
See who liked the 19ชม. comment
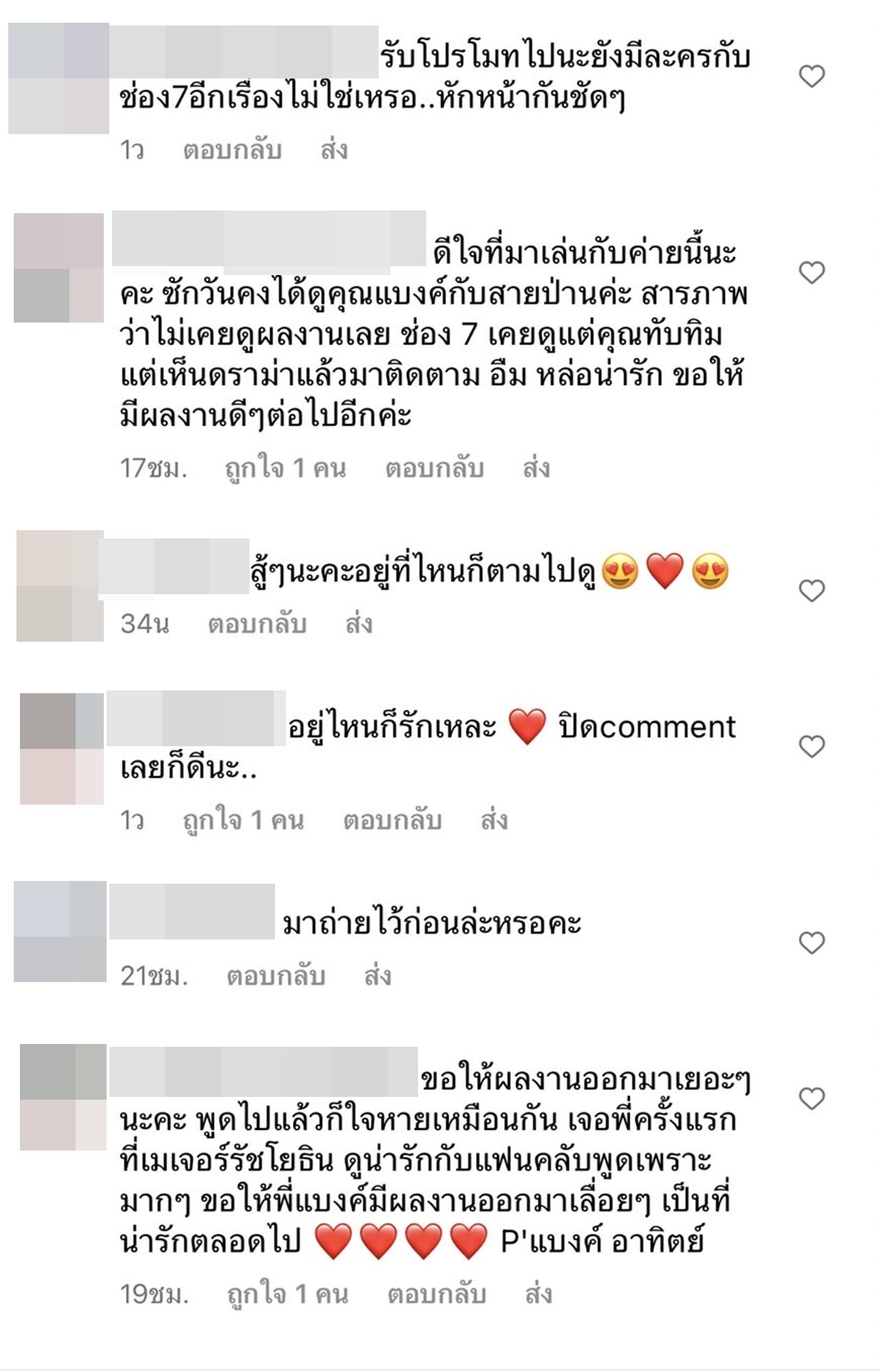[287, 1294]
